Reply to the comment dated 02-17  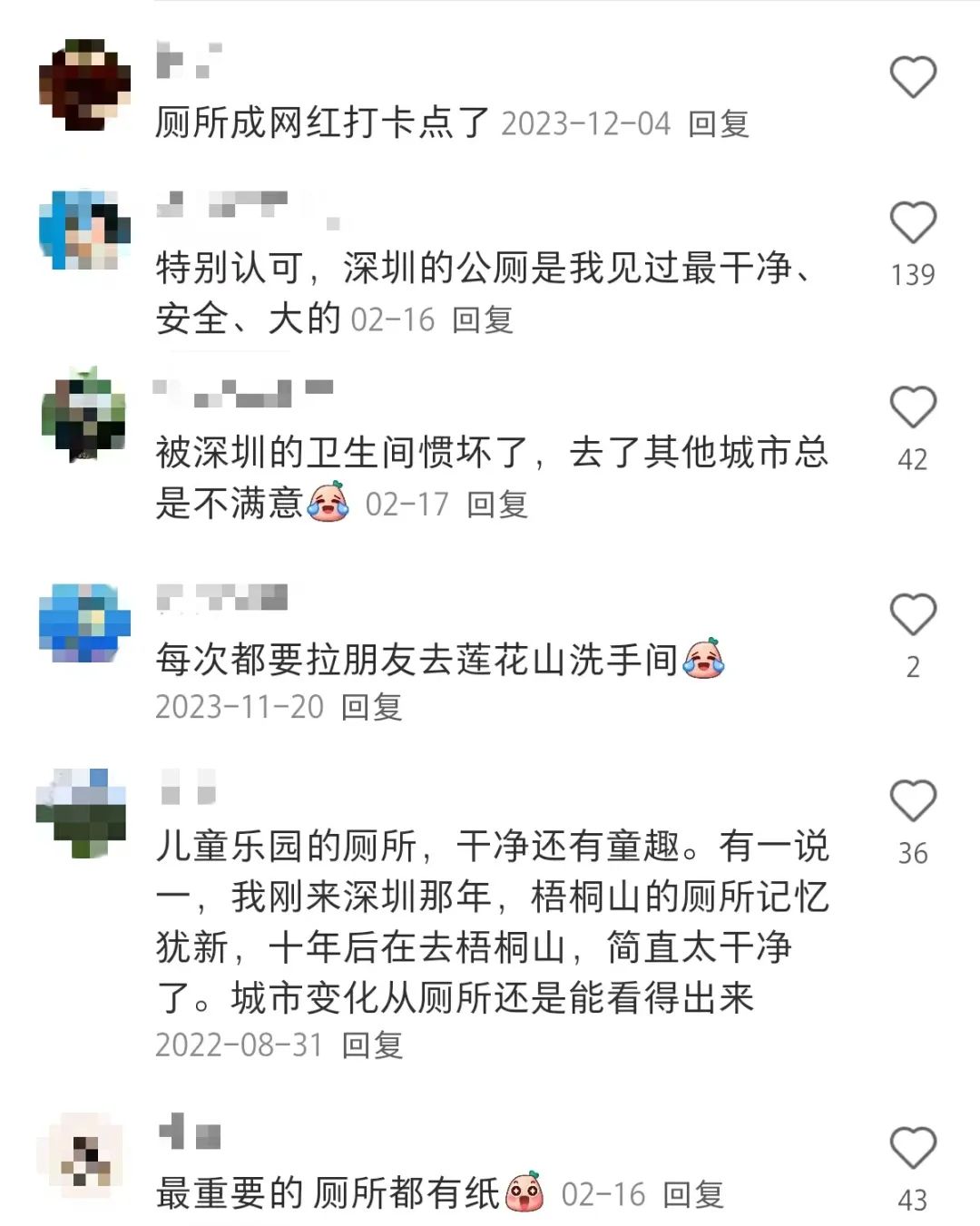(x=496, y=504)
